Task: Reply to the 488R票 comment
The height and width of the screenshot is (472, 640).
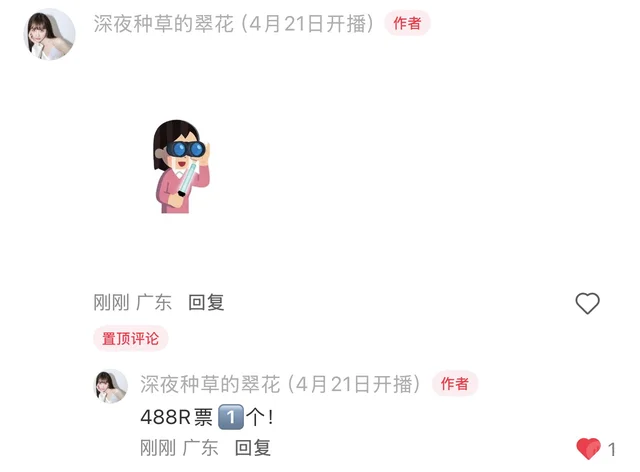Action: (252, 448)
